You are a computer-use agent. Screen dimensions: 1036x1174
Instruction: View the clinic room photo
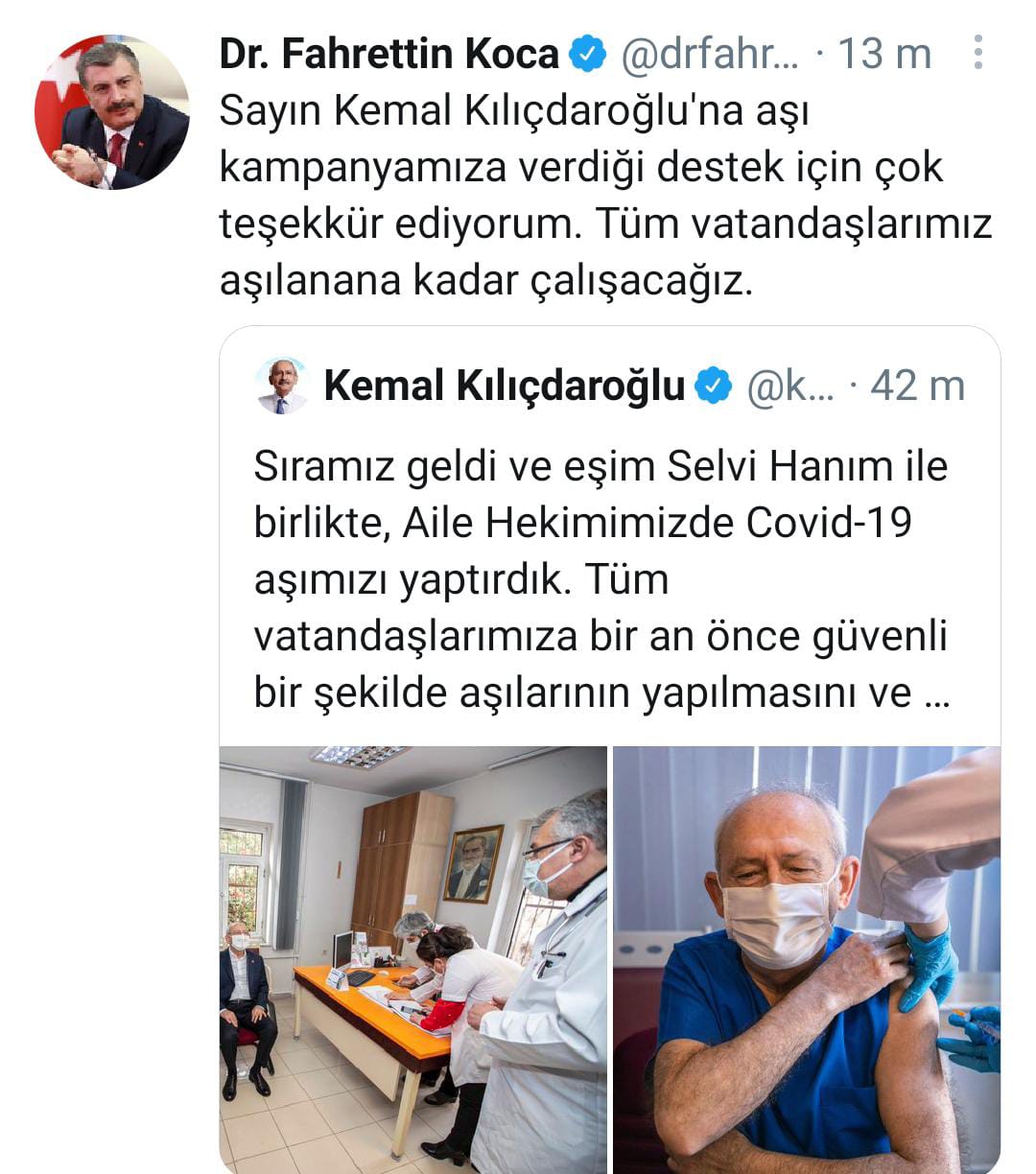tap(413, 957)
